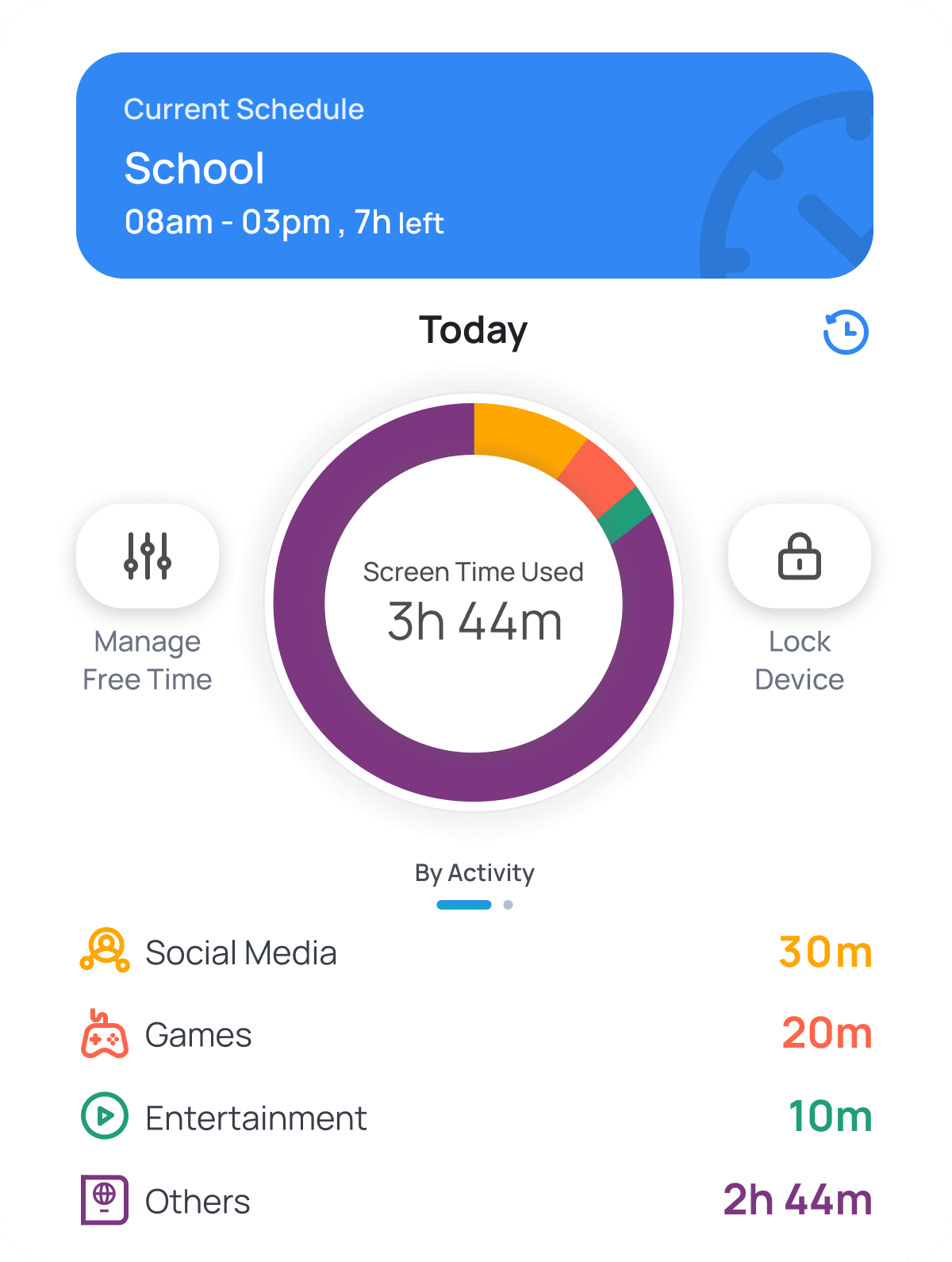Image resolution: width=952 pixels, height=1262 pixels.
Task: Expand the Social Media activity row
Action: [476, 952]
